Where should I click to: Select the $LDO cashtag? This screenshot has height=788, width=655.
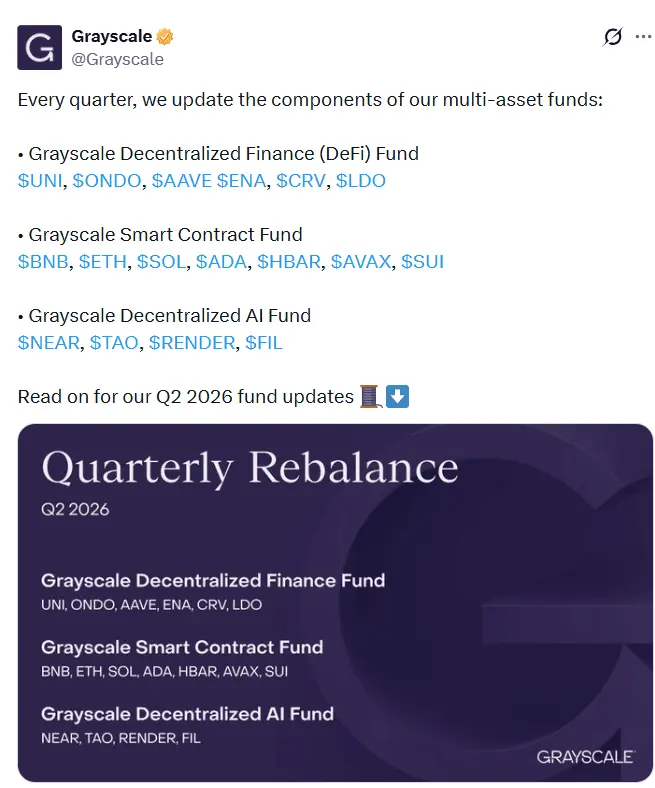361,180
